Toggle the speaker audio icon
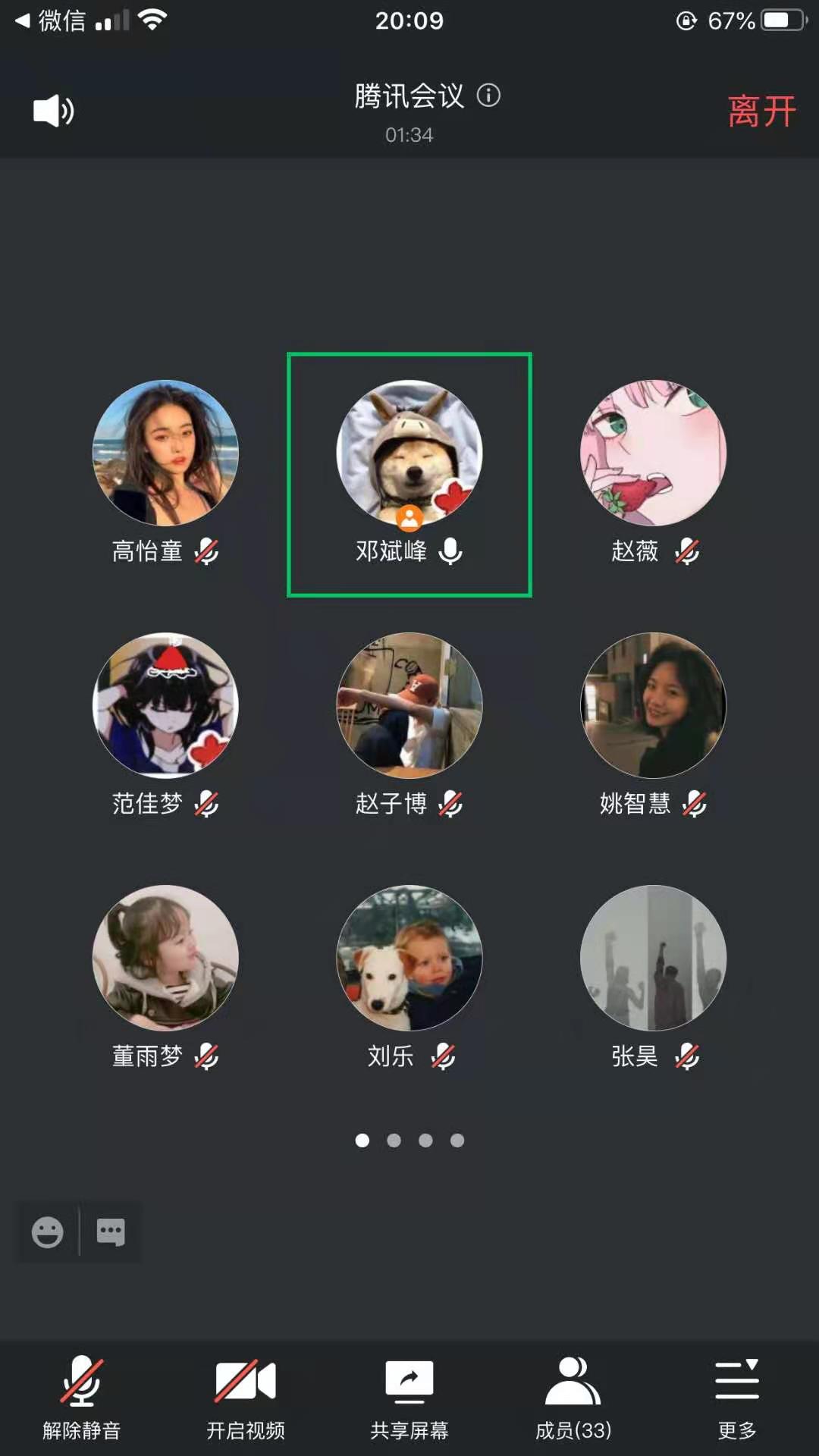This screenshot has height=1456, width=819. [x=53, y=111]
